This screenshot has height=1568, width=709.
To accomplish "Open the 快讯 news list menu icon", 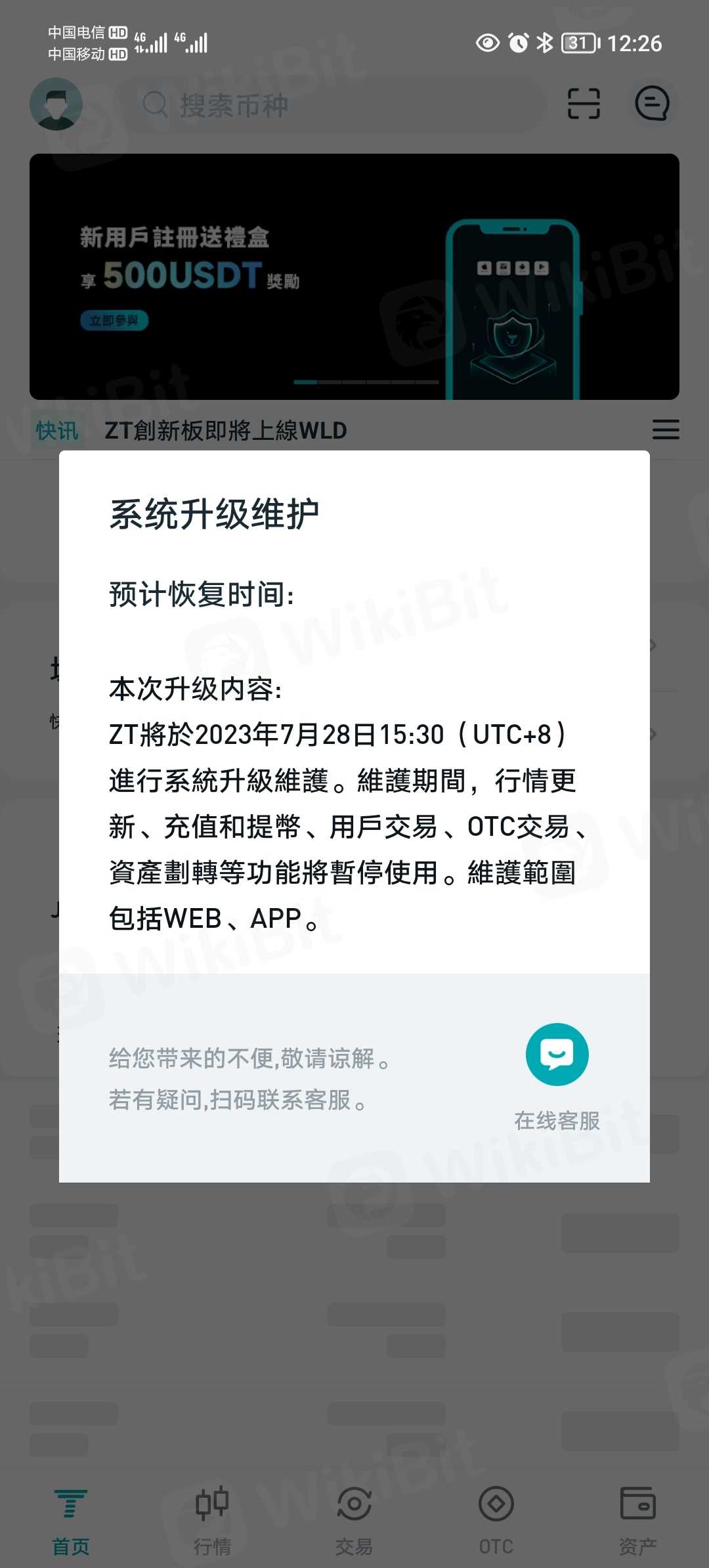I will pos(665,430).
